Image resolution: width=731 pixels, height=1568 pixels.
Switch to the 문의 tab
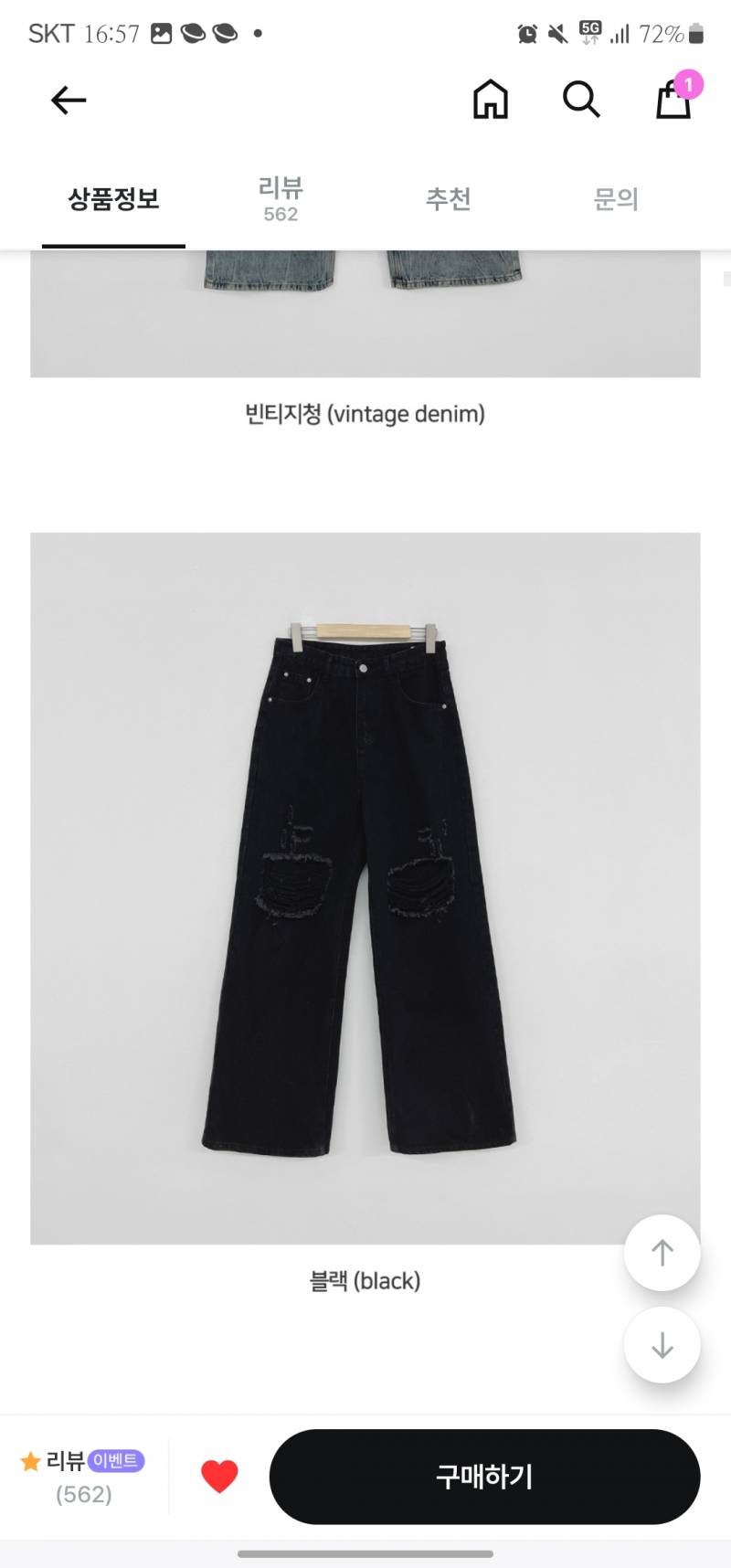616,199
